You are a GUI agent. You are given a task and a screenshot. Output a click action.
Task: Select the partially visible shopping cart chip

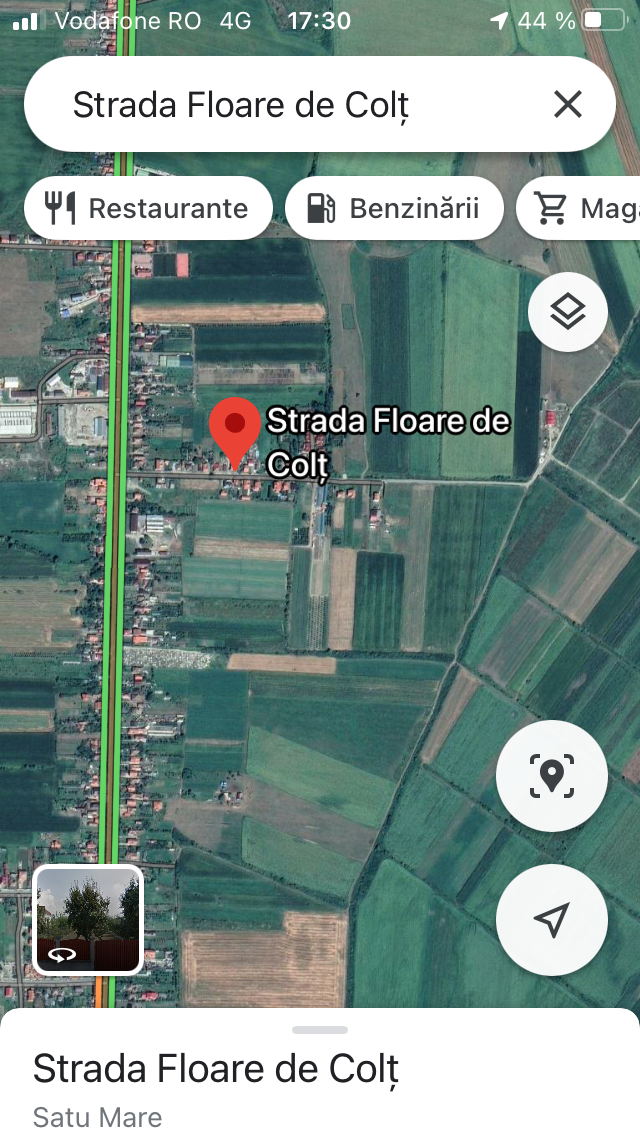[578, 209]
